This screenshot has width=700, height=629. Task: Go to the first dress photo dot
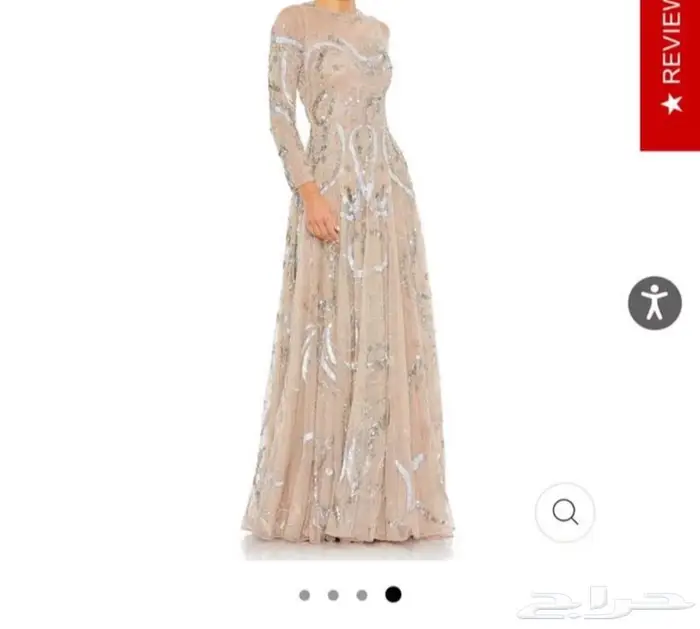click(304, 595)
